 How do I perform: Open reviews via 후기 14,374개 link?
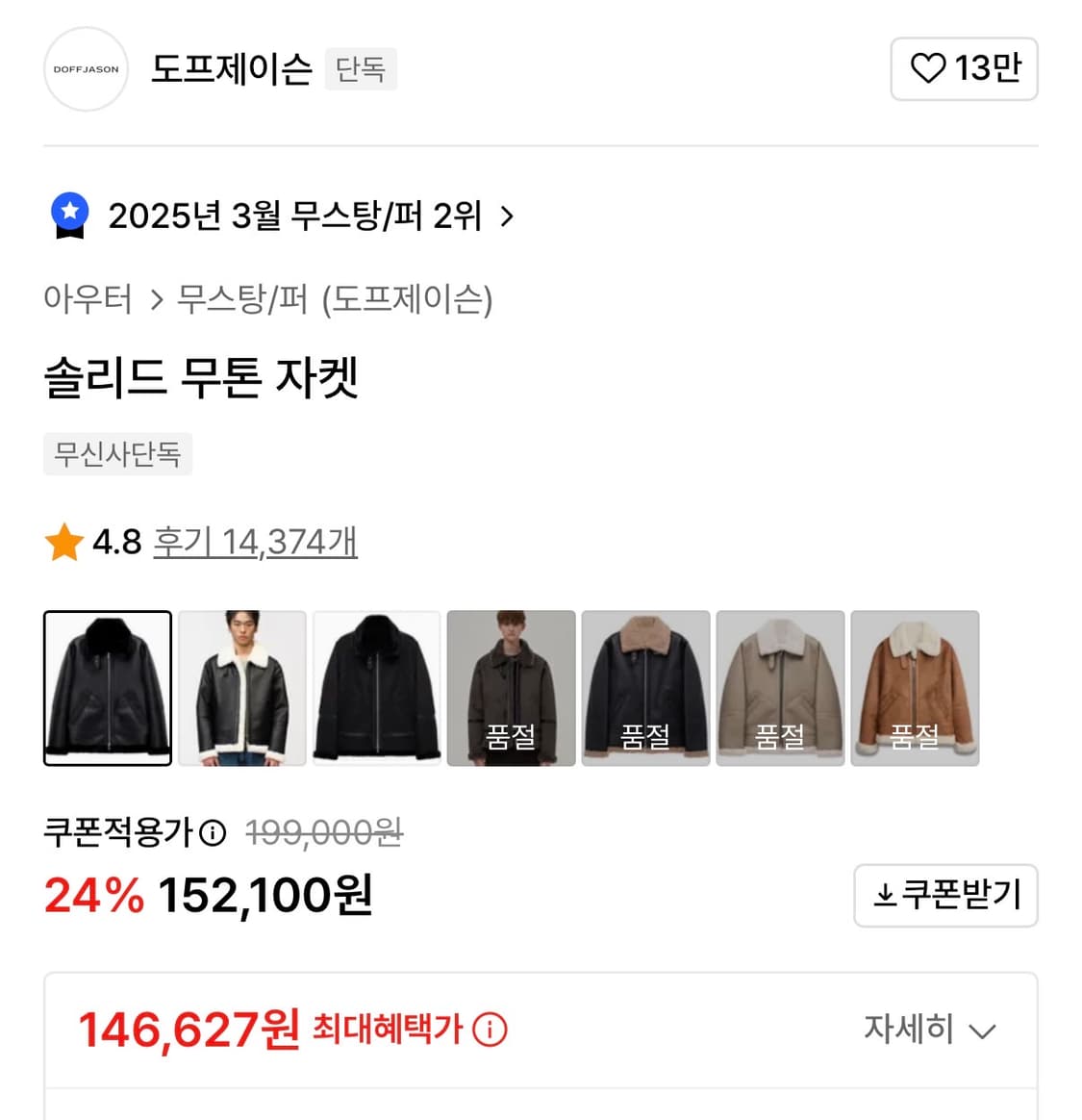[x=255, y=542]
